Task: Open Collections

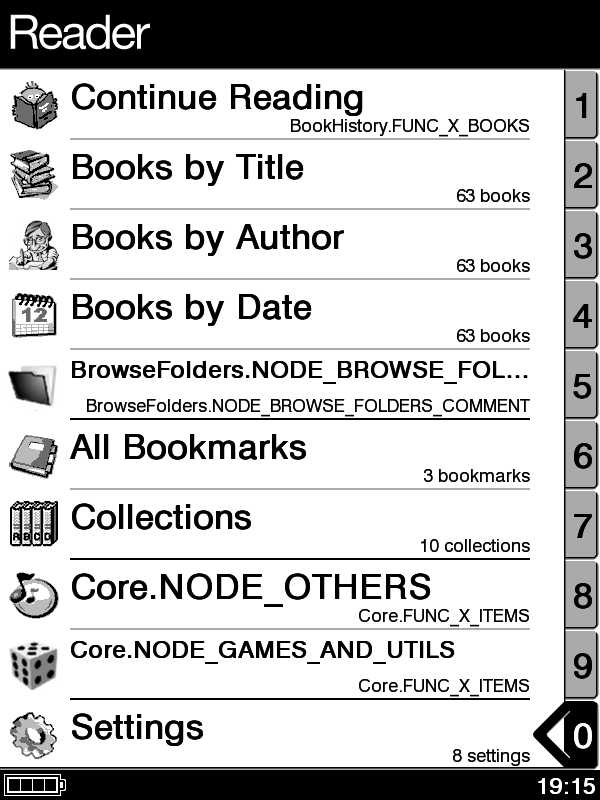Action: click(161, 518)
